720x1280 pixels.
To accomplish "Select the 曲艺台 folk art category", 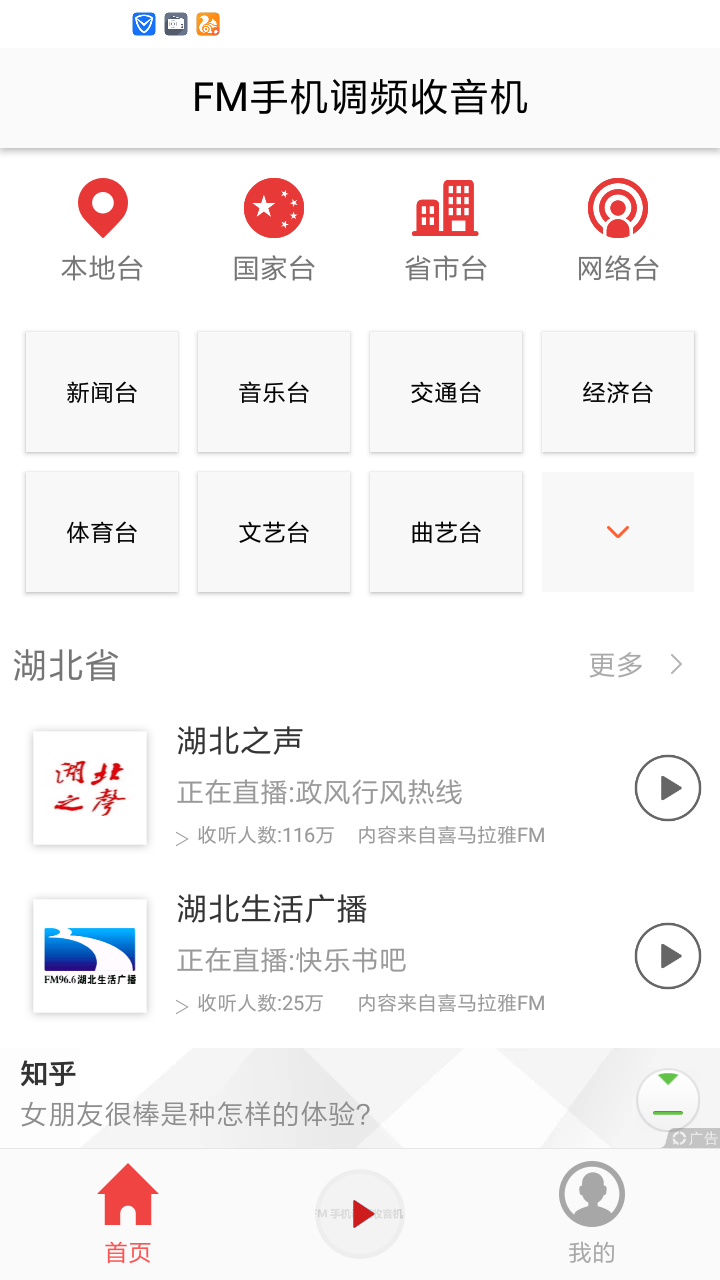I will [x=446, y=532].
